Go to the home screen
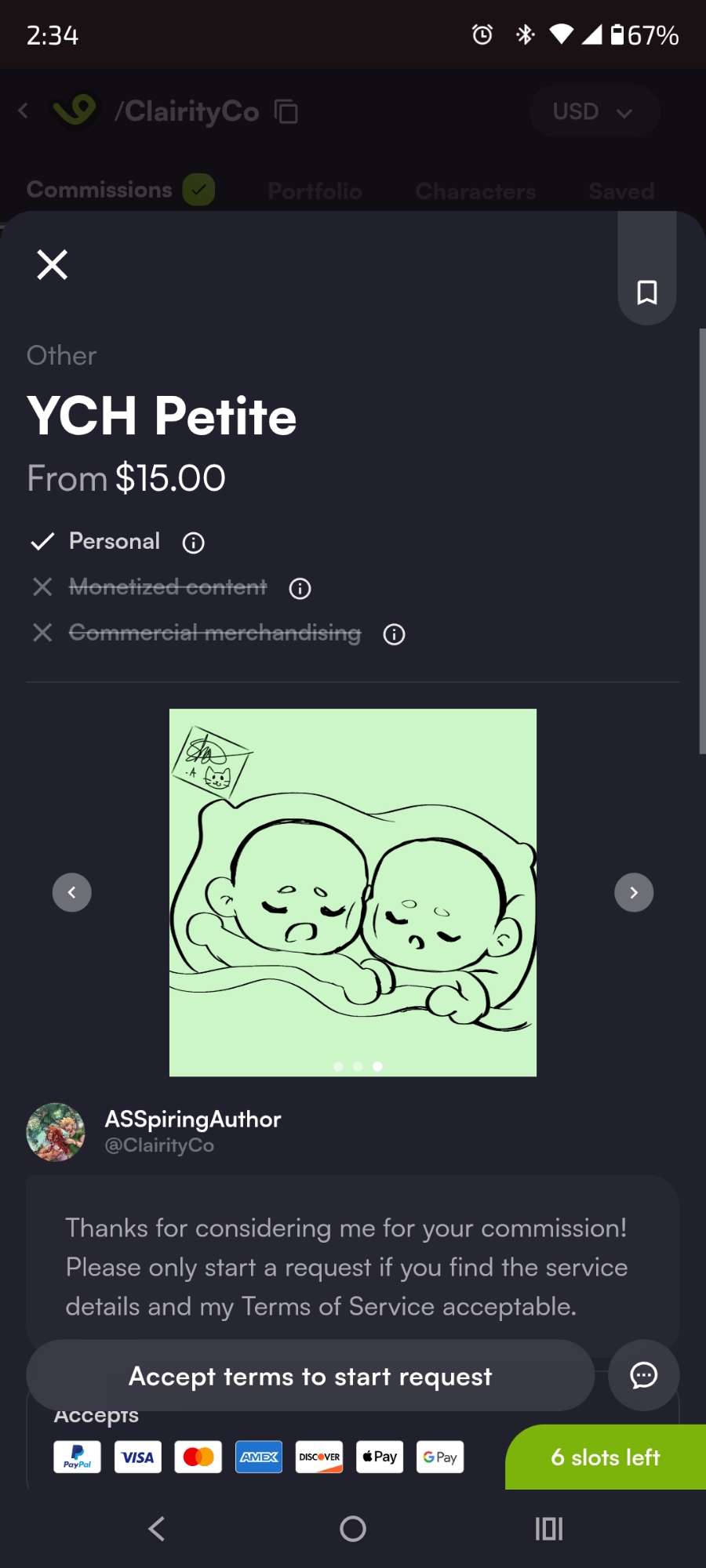Screen dimensions: 706x1568 tap(353, 1528)
